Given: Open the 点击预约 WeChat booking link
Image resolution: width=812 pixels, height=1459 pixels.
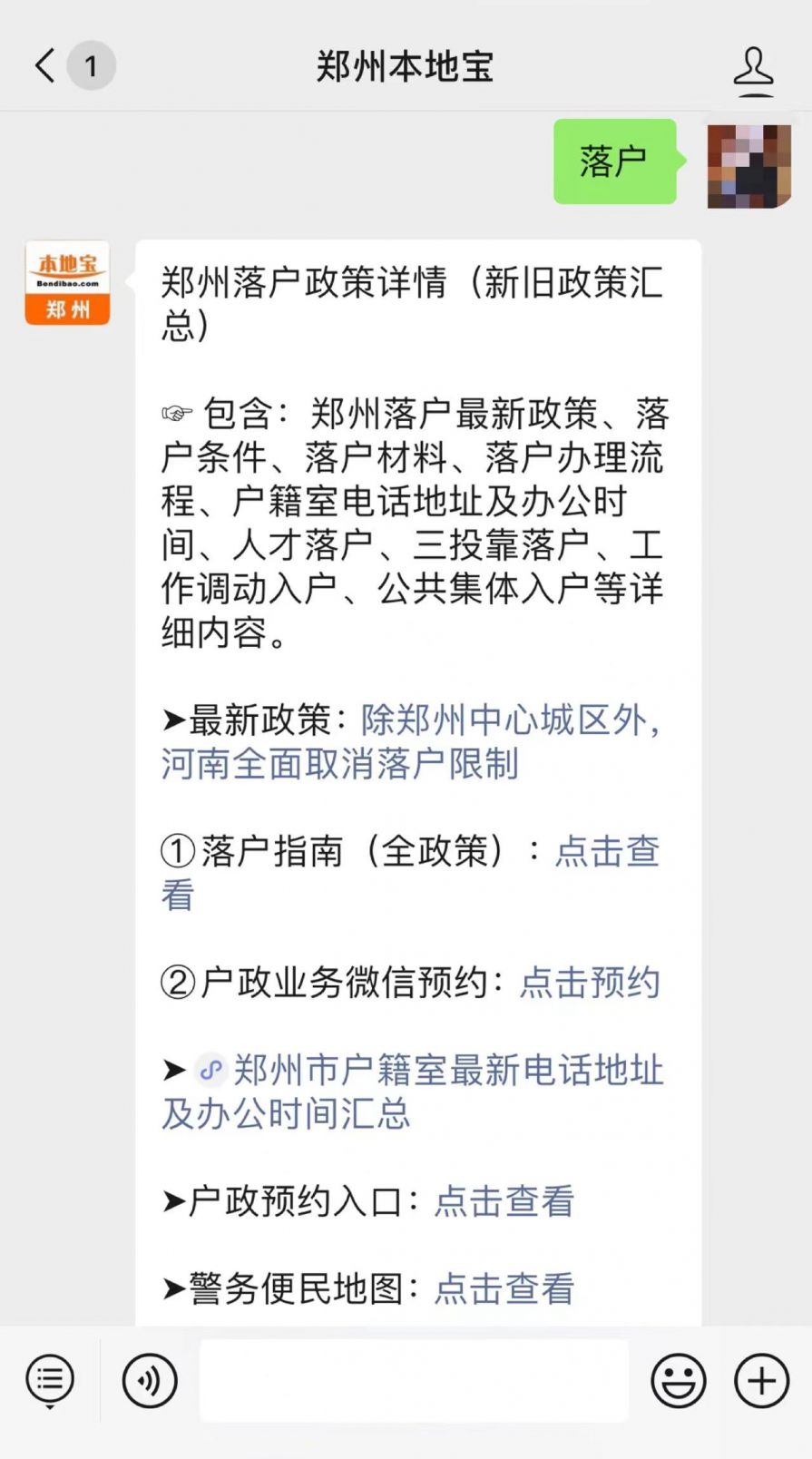Looking at the screenshot, I should pos(590,983).
